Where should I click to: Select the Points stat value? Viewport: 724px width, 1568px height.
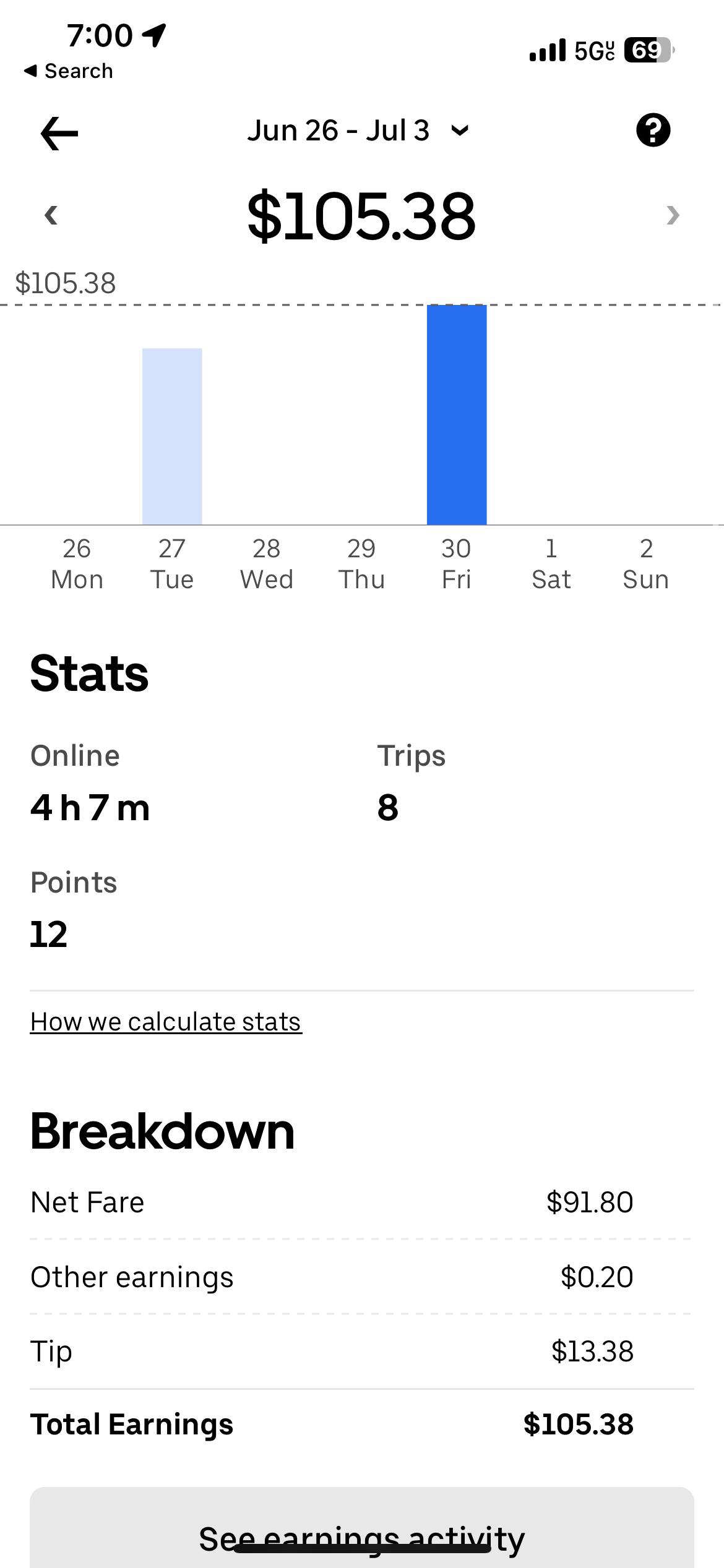pyautogui.click(x=50, y=935)
